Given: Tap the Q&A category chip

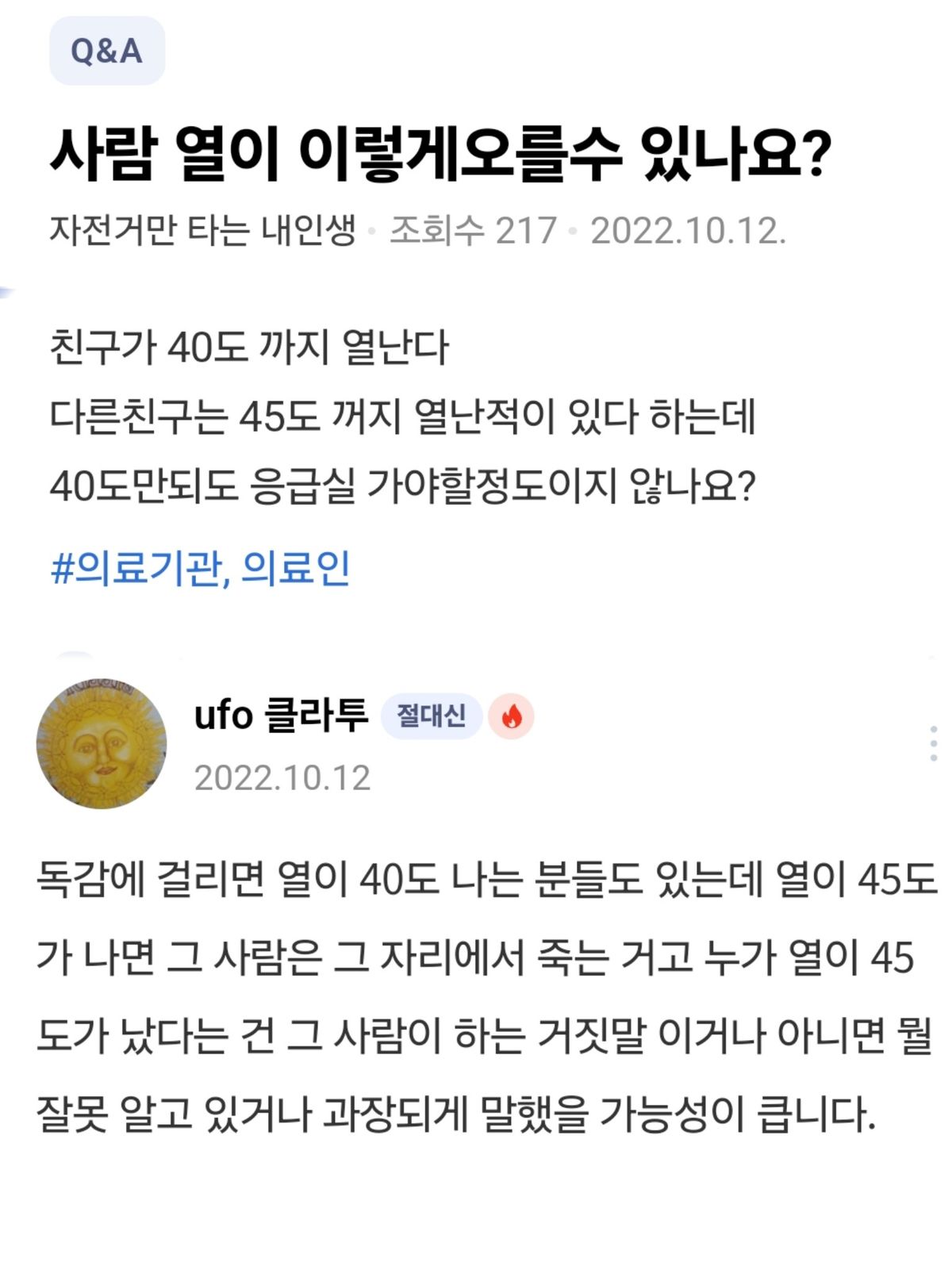Looking at the screenshot, I should click(x=107, y=52).
